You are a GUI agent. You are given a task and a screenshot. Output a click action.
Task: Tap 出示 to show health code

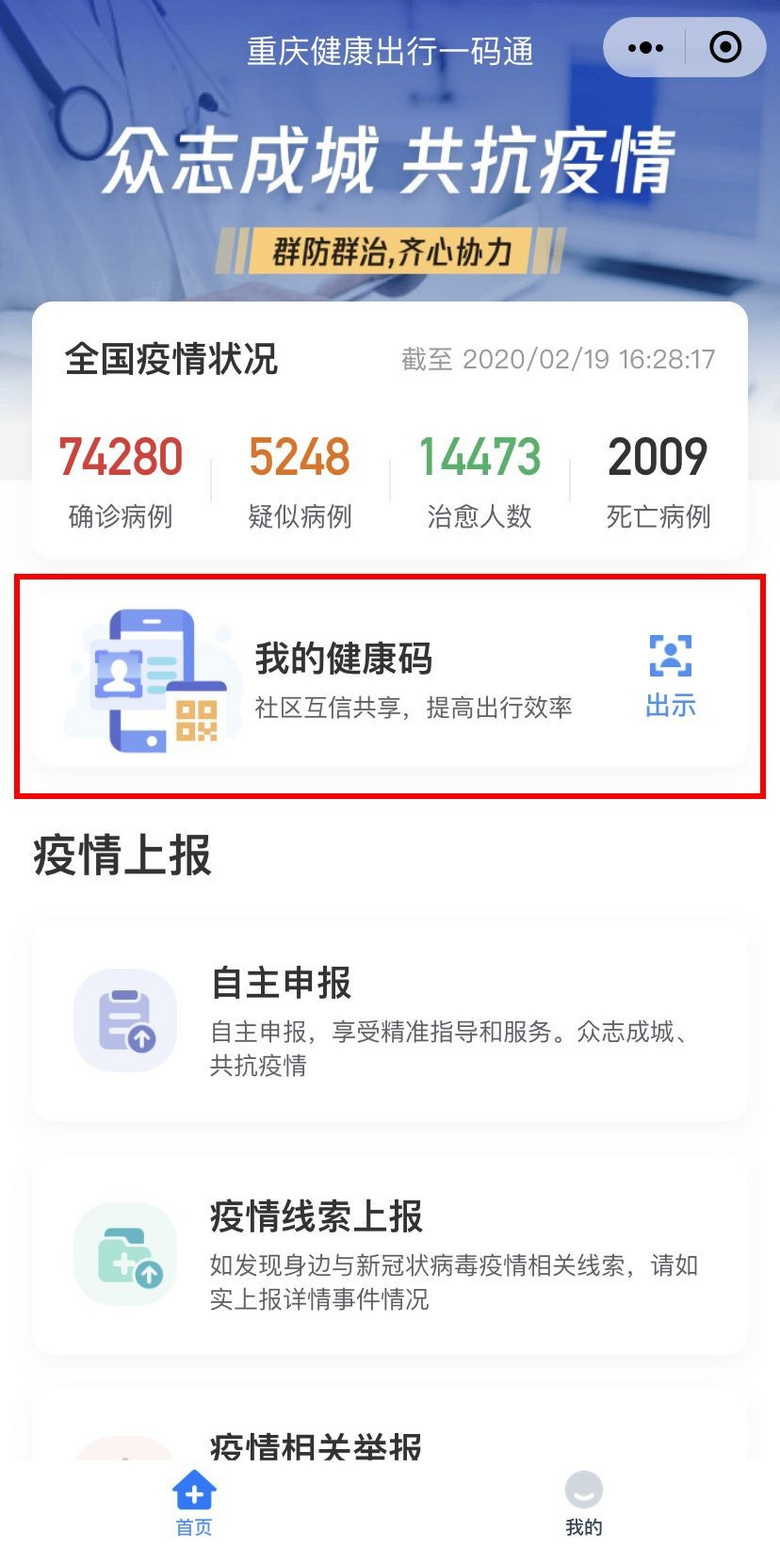click(670, 677)
